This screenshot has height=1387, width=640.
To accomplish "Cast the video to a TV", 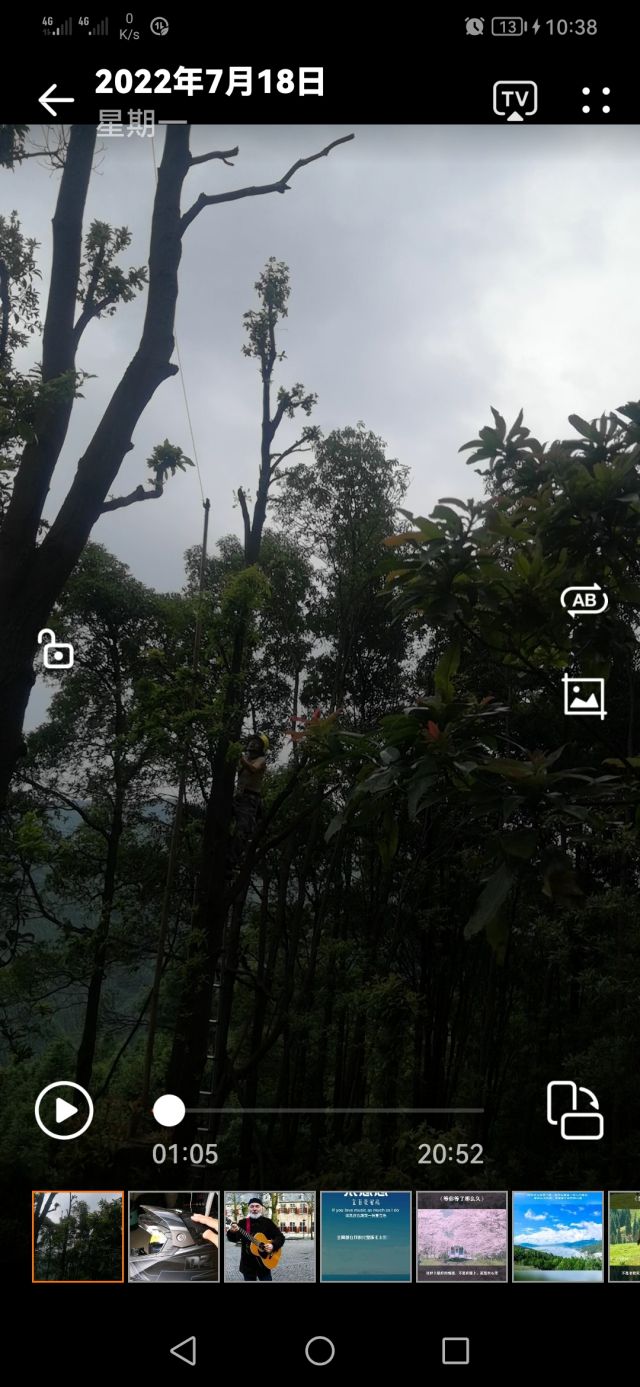I will click(515, 100).
